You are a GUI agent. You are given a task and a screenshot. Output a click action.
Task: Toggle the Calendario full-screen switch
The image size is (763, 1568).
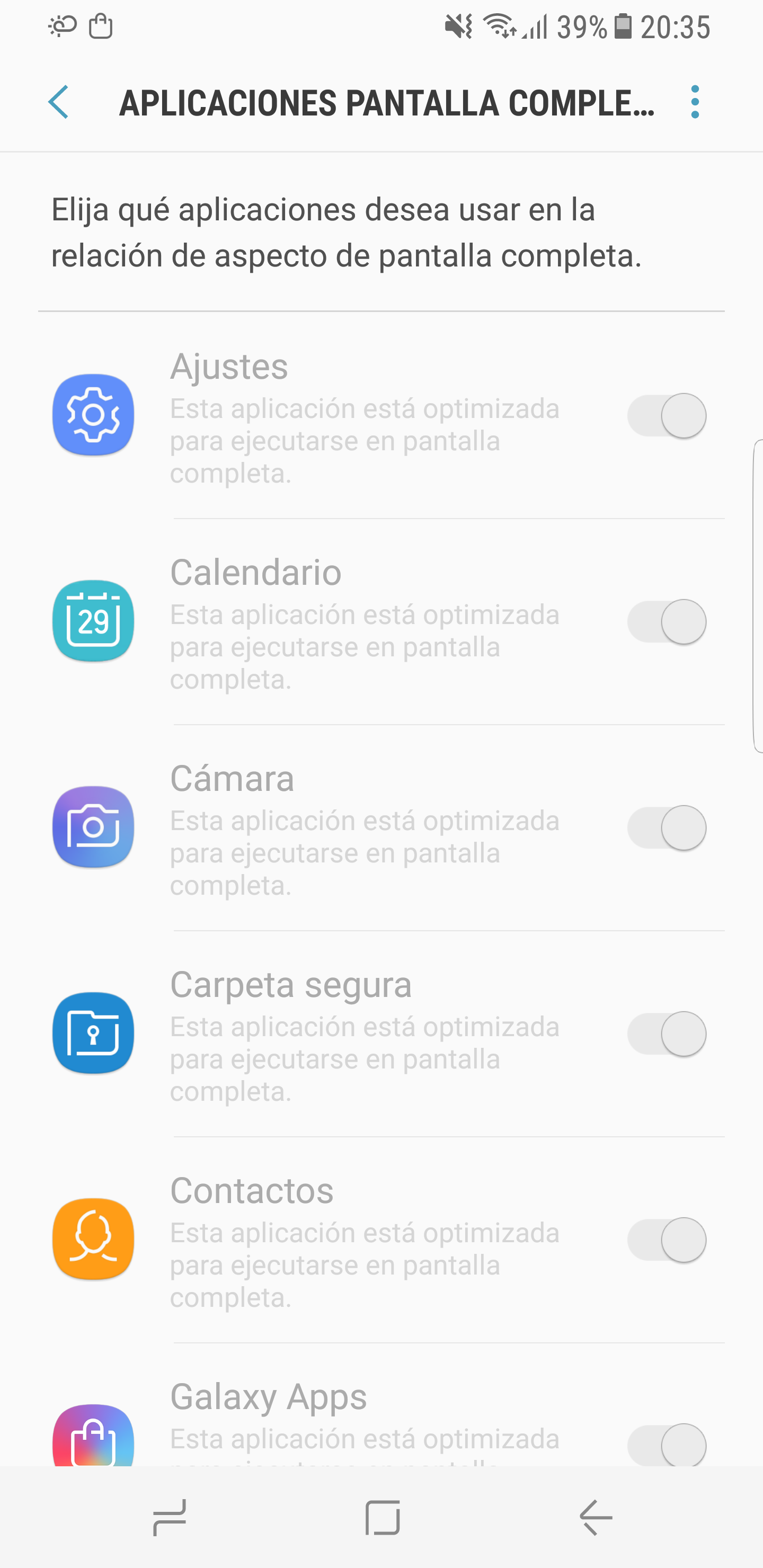pyautogui.click(x=667, y=621)
